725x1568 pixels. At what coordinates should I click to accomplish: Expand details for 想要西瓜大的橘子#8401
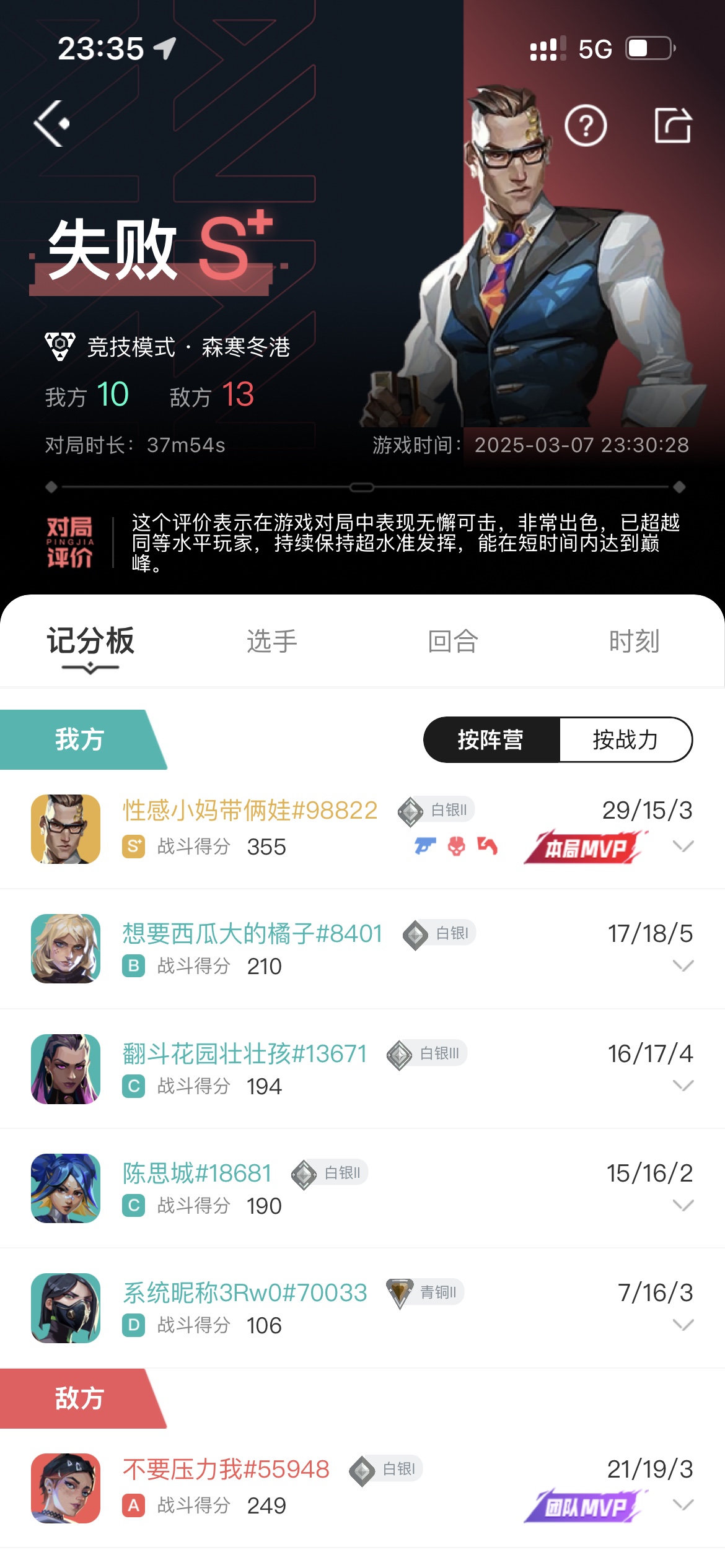click(x=683, y=965)
